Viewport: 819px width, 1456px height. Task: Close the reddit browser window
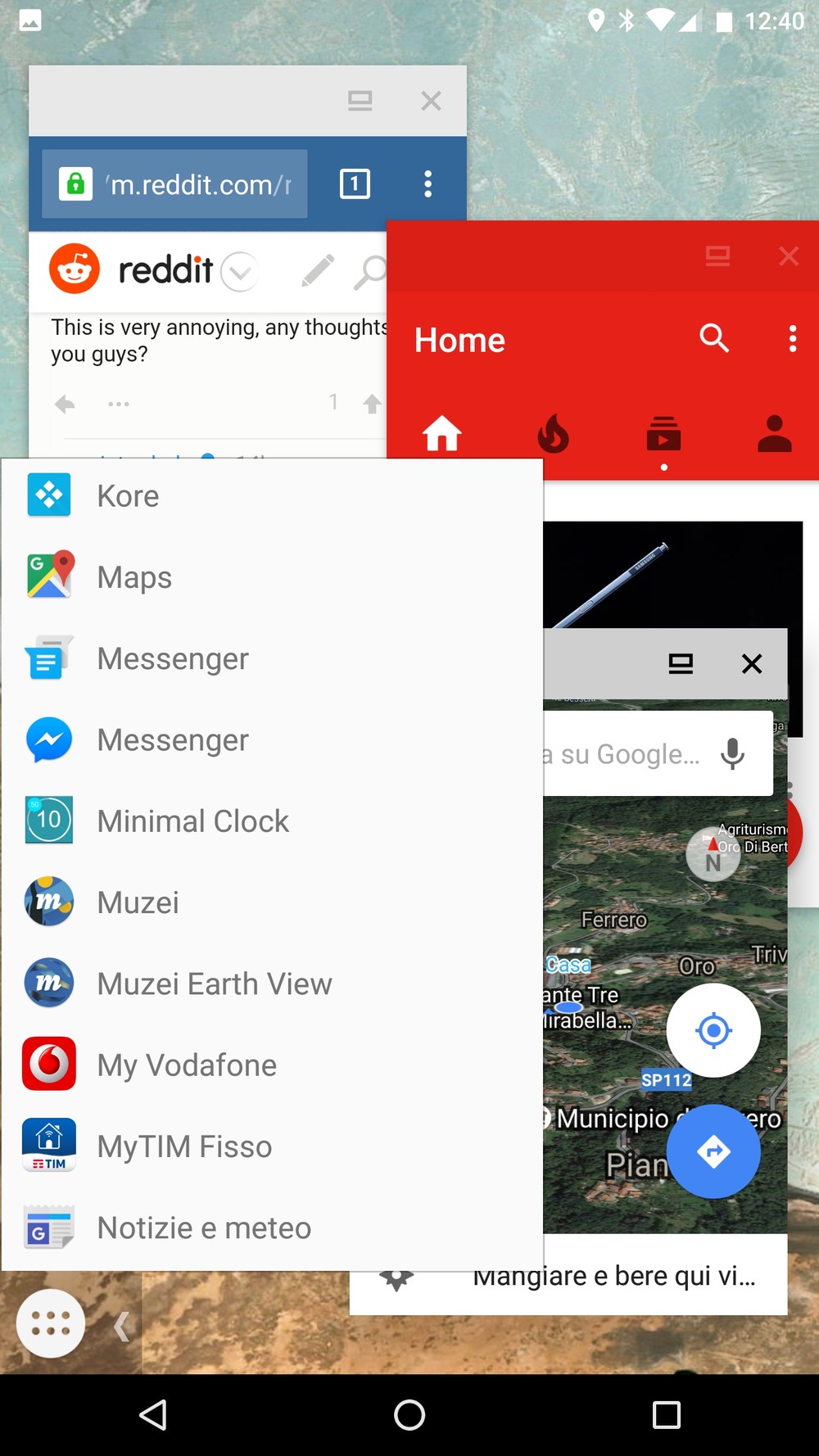pos(431,101)
